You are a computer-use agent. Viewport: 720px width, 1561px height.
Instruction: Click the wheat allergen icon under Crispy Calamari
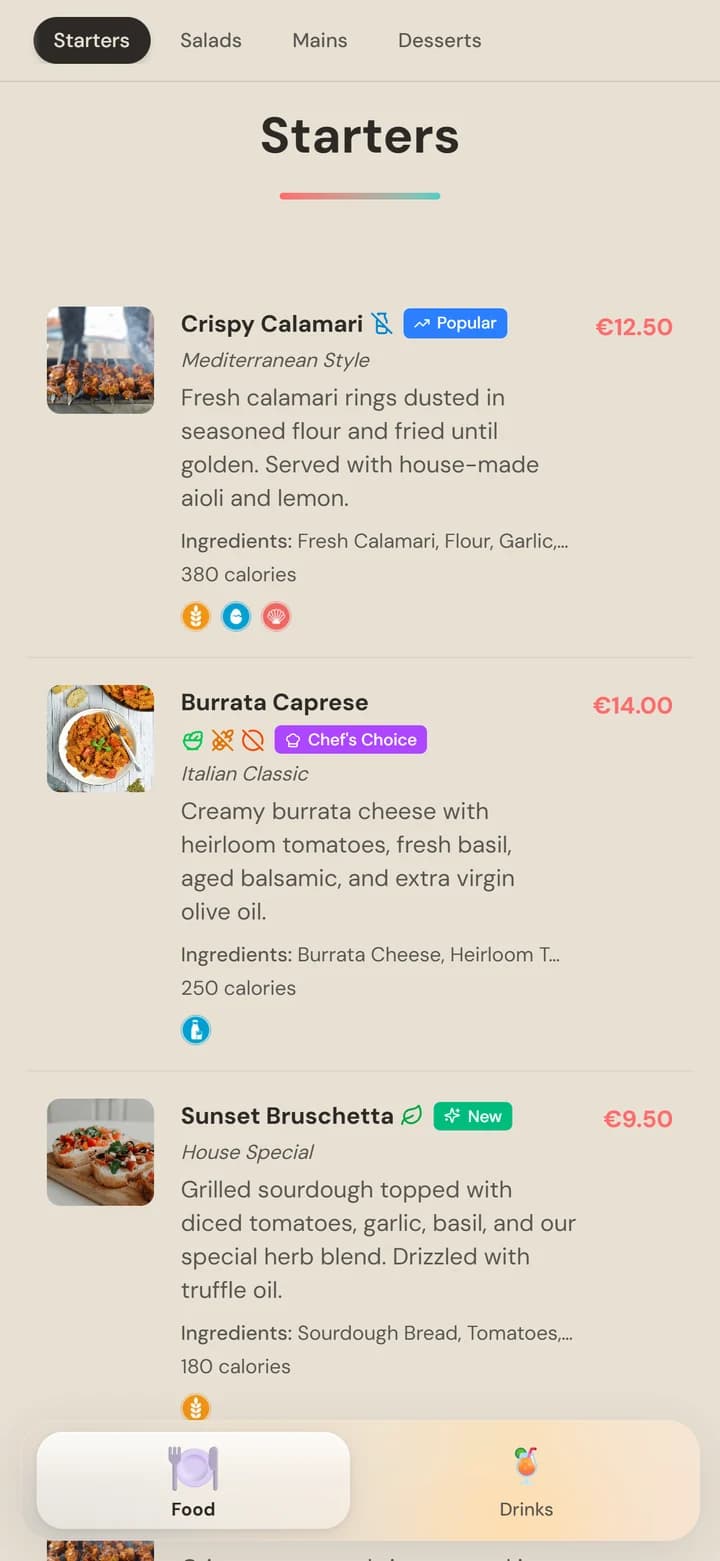[x=196, y=617]
